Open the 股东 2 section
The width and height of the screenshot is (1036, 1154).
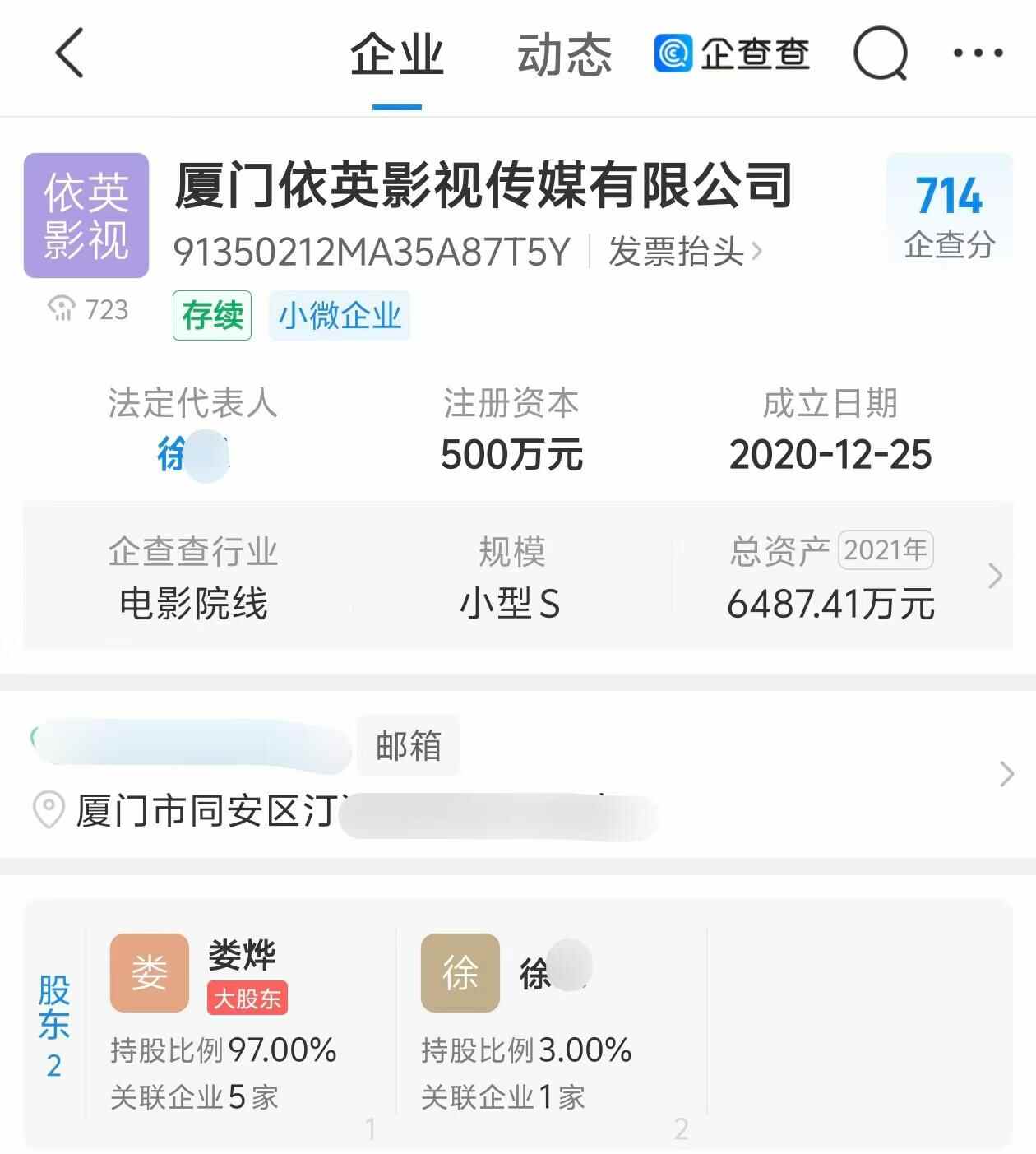(x=53, y=1024)
